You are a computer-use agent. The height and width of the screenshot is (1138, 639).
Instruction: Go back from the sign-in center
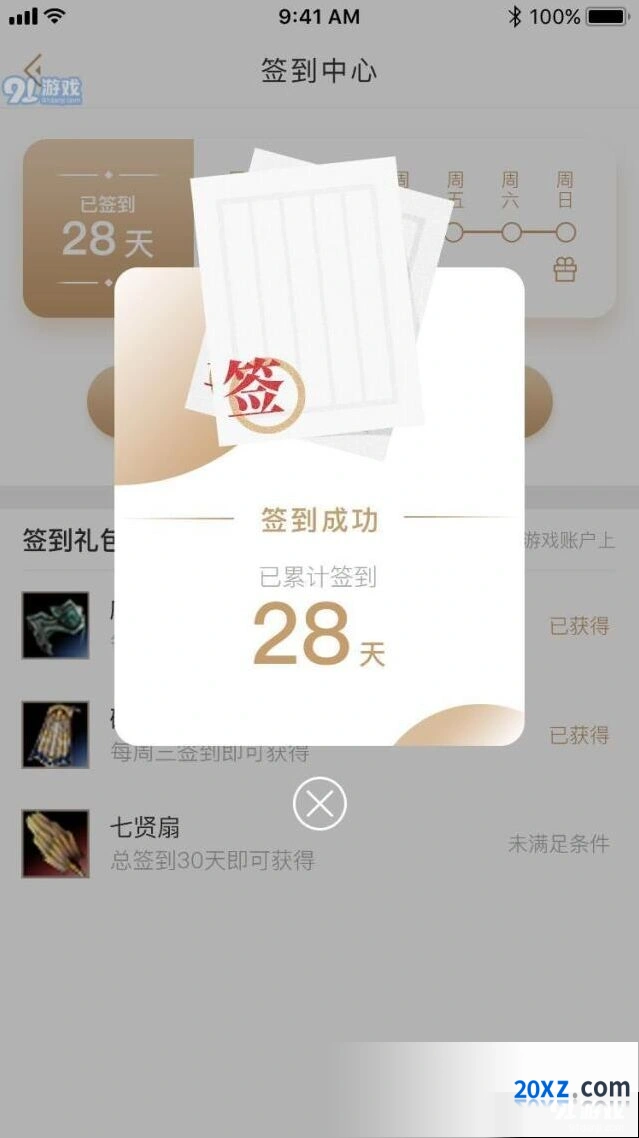[x=33, y=70]
